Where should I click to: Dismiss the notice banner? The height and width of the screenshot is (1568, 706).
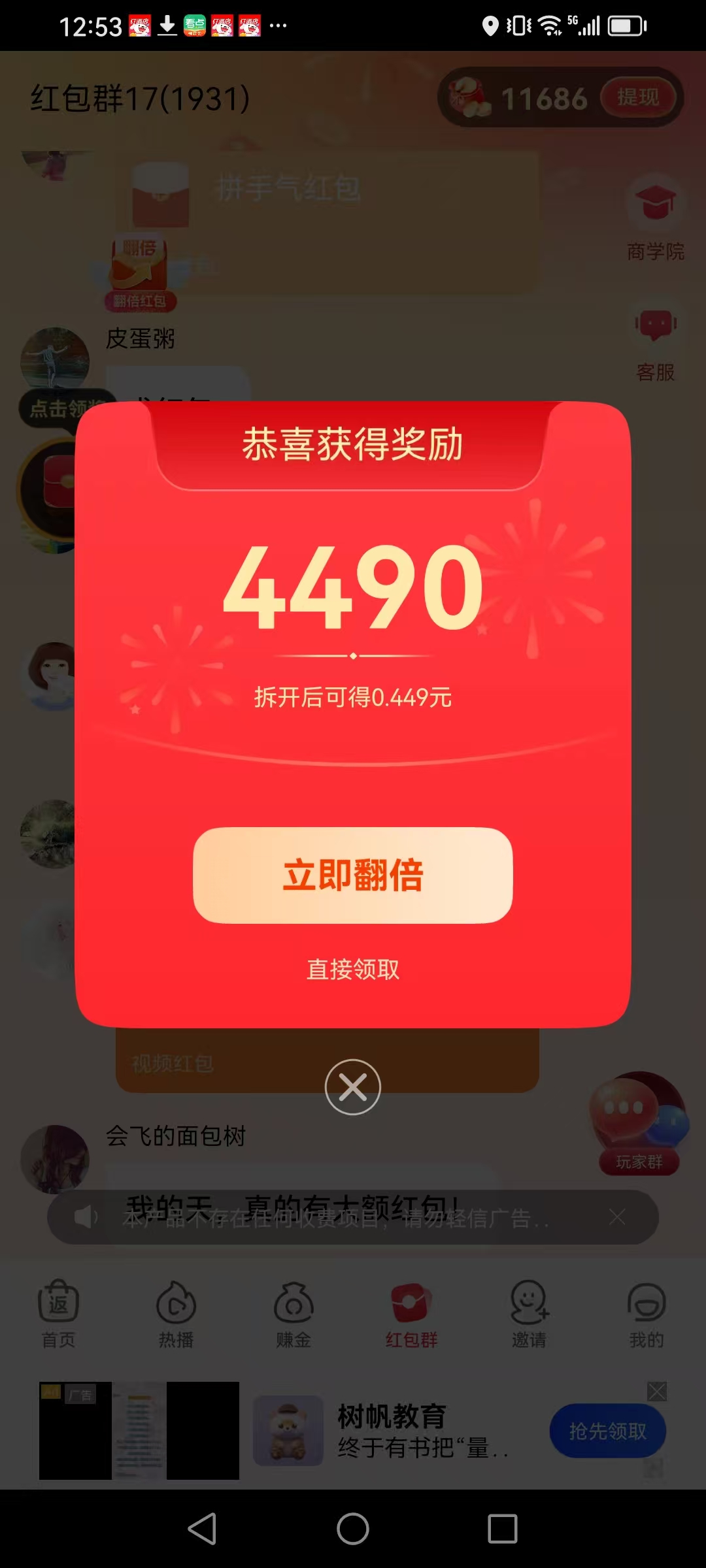(616, 1217)
